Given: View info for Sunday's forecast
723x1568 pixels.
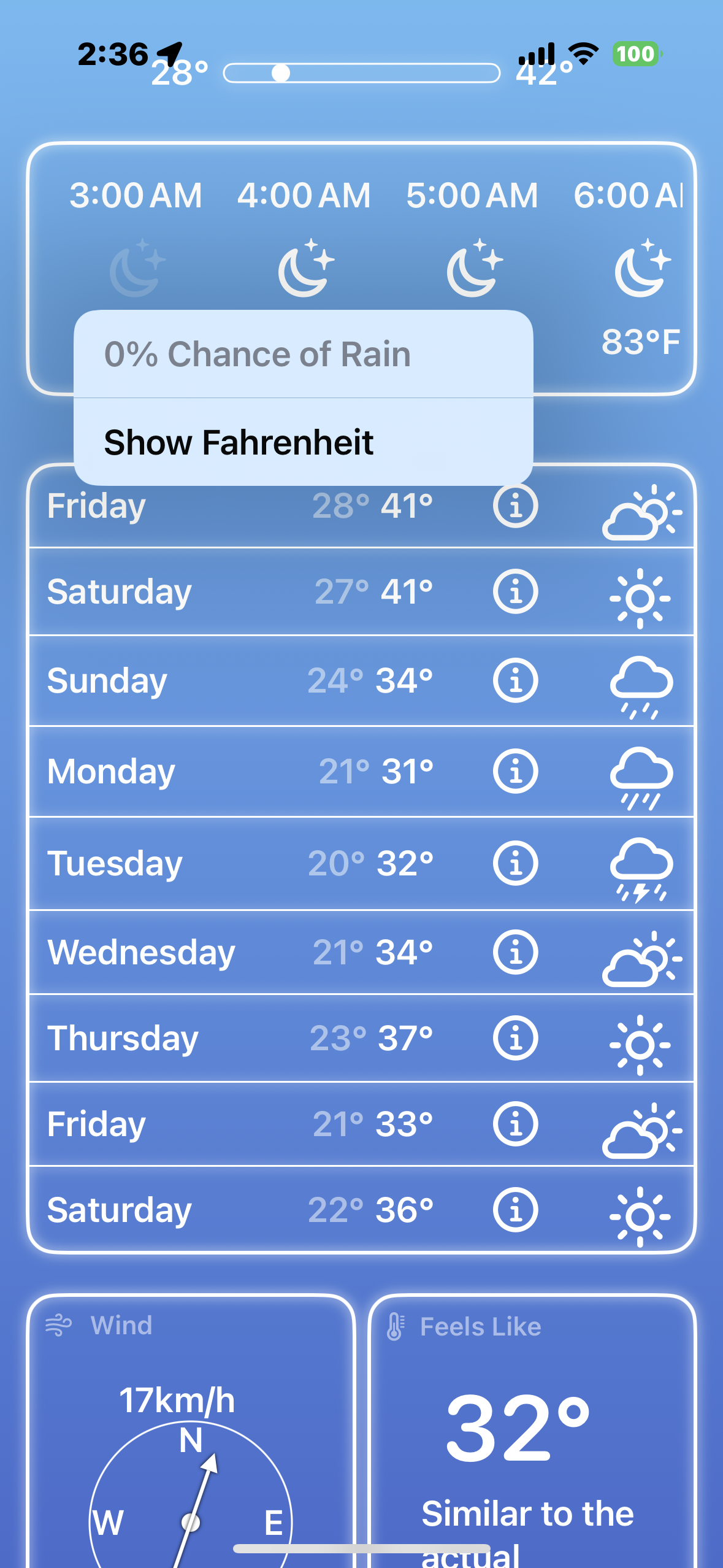Looking at the screenshot, I should 515,680.
